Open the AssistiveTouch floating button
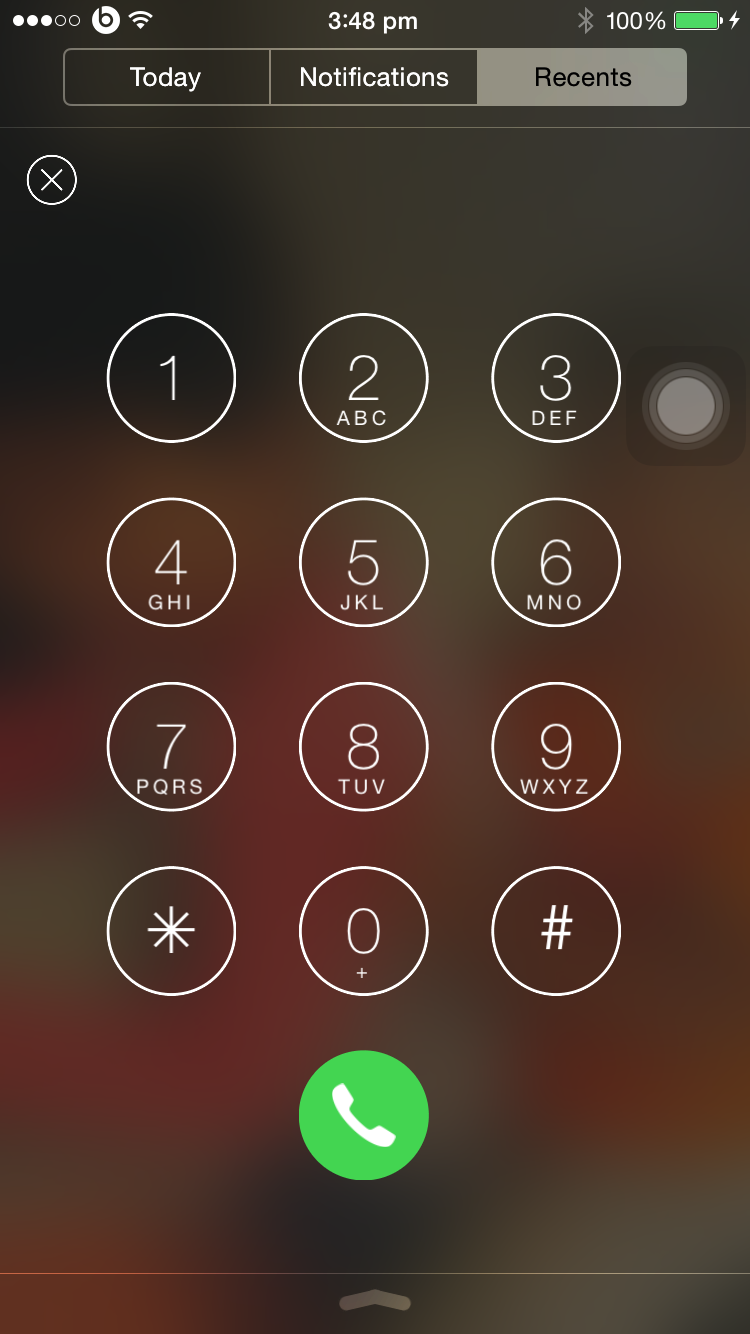The width and height of the screenshot is (750, 1334). click(x=686, y=406)
